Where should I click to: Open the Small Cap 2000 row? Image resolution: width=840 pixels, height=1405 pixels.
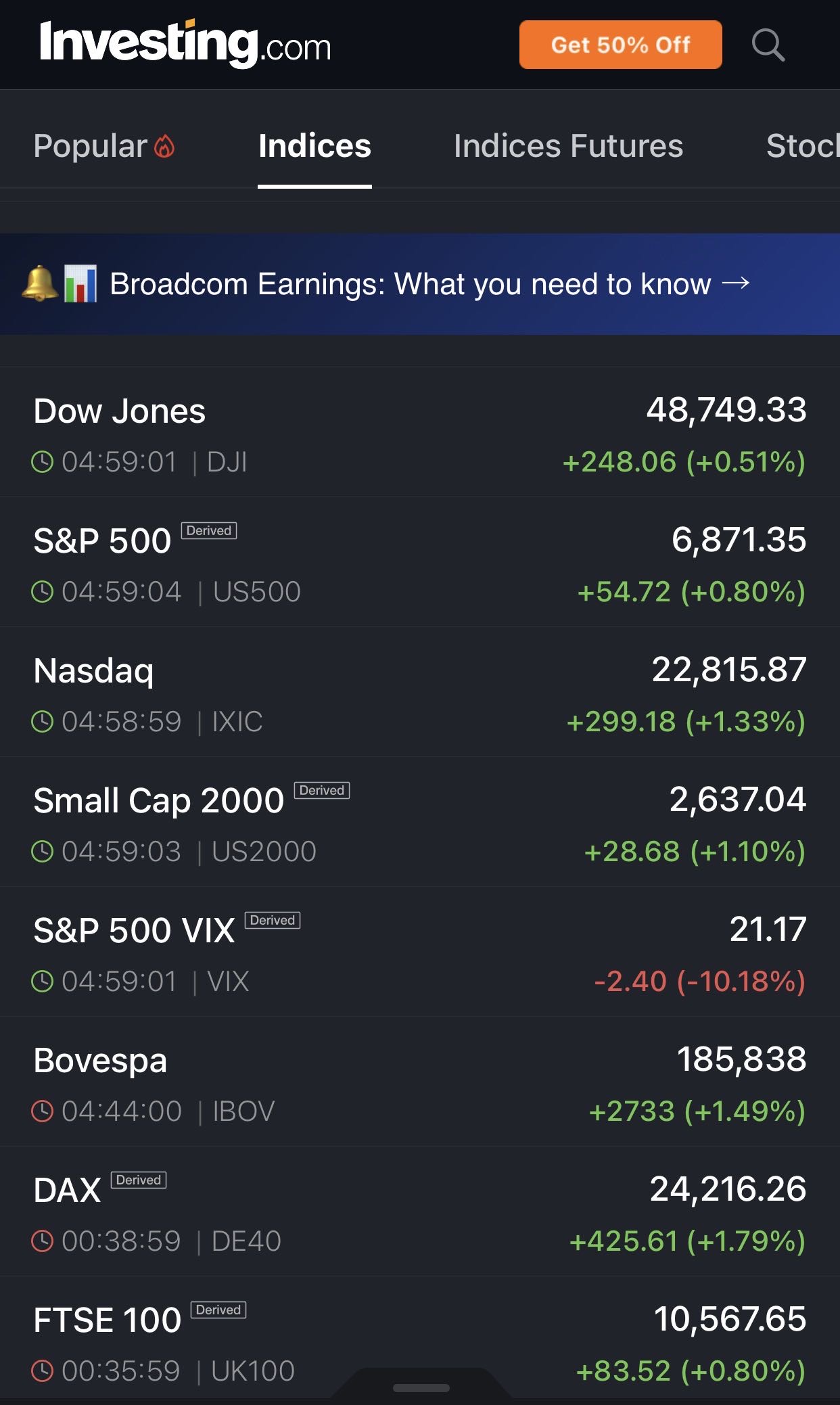[x=419, y=823]
